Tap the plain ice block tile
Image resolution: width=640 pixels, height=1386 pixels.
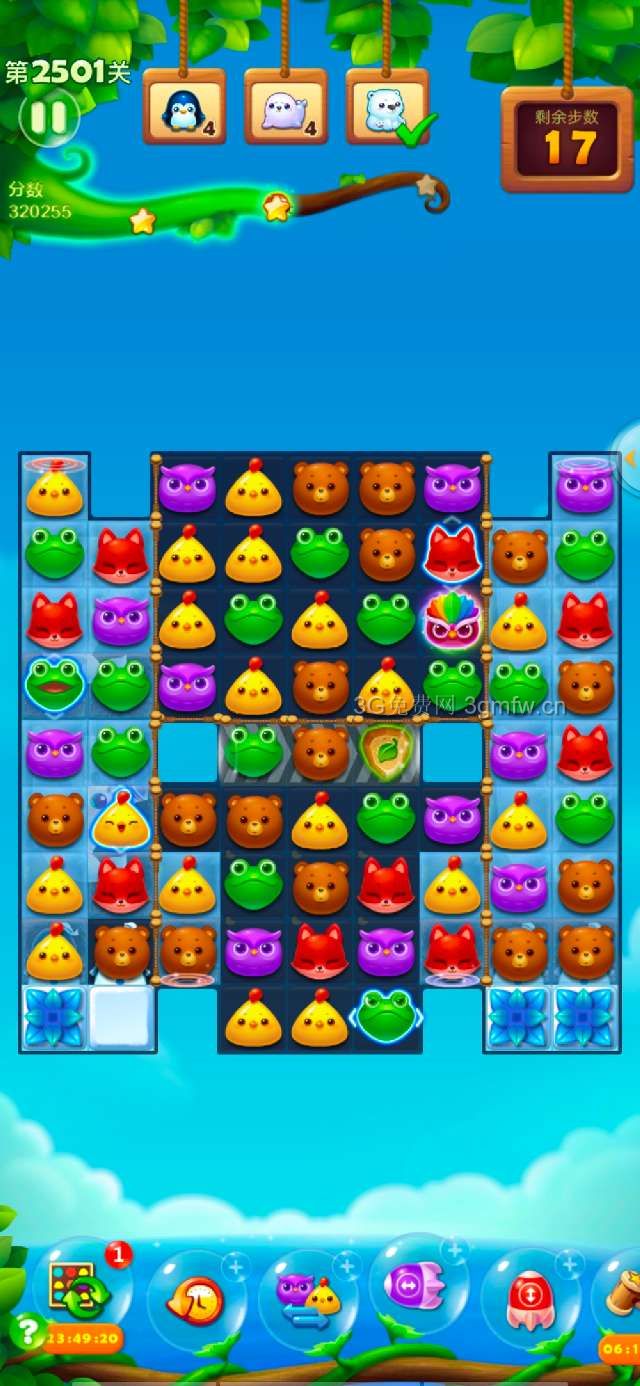(121, 1017)
